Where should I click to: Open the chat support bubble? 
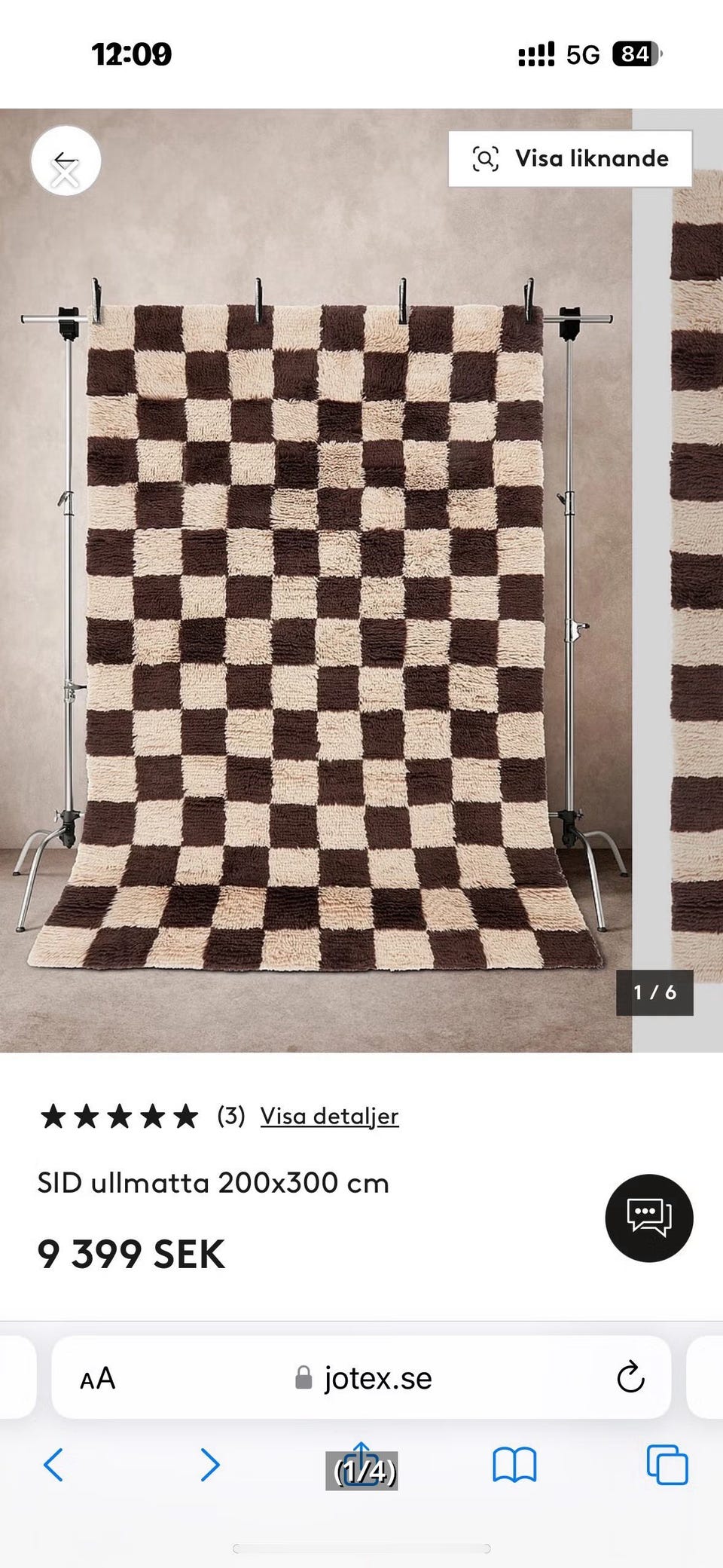[x=649, y=1218]
